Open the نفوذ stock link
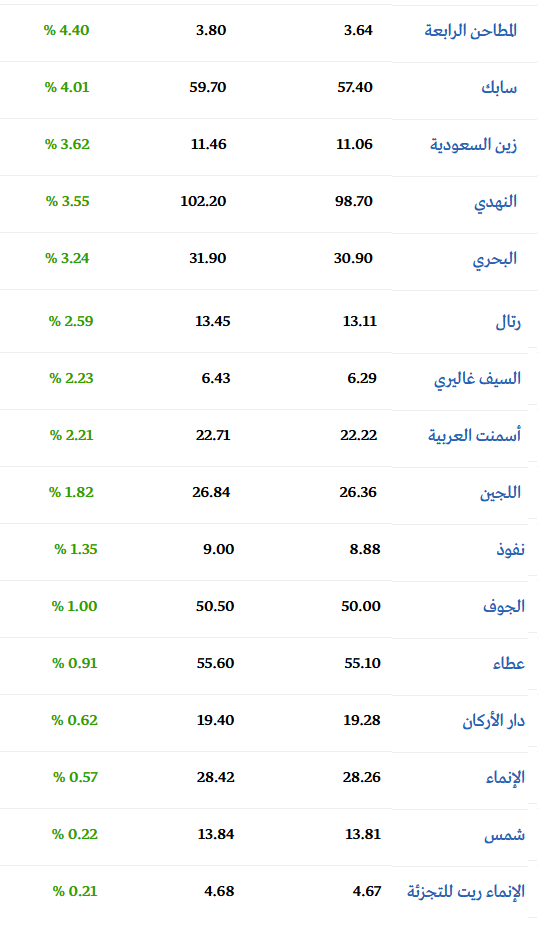The image size is (538, 928). (x=510, y=550)
